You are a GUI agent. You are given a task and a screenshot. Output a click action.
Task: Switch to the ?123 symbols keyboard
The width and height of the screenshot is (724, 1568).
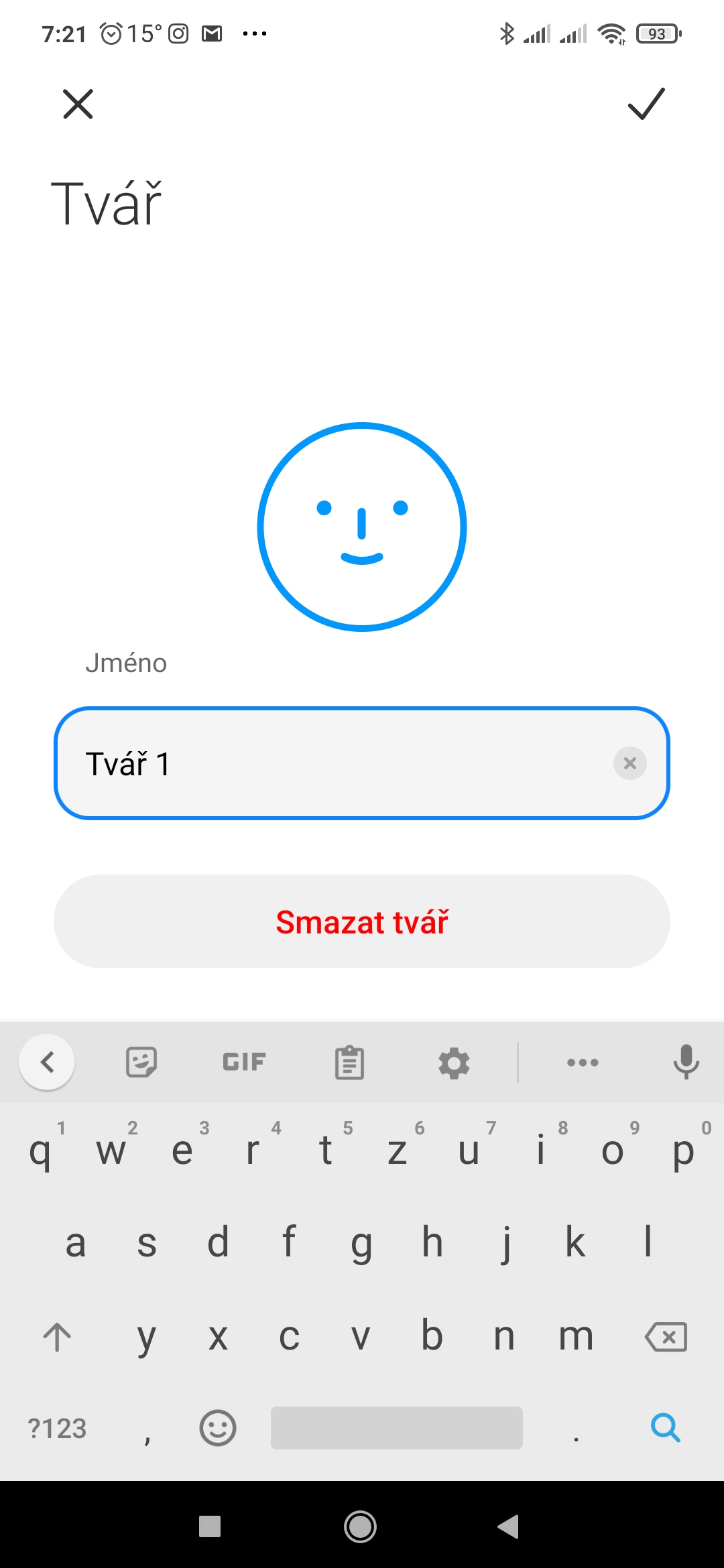[x=57, y=1428]
